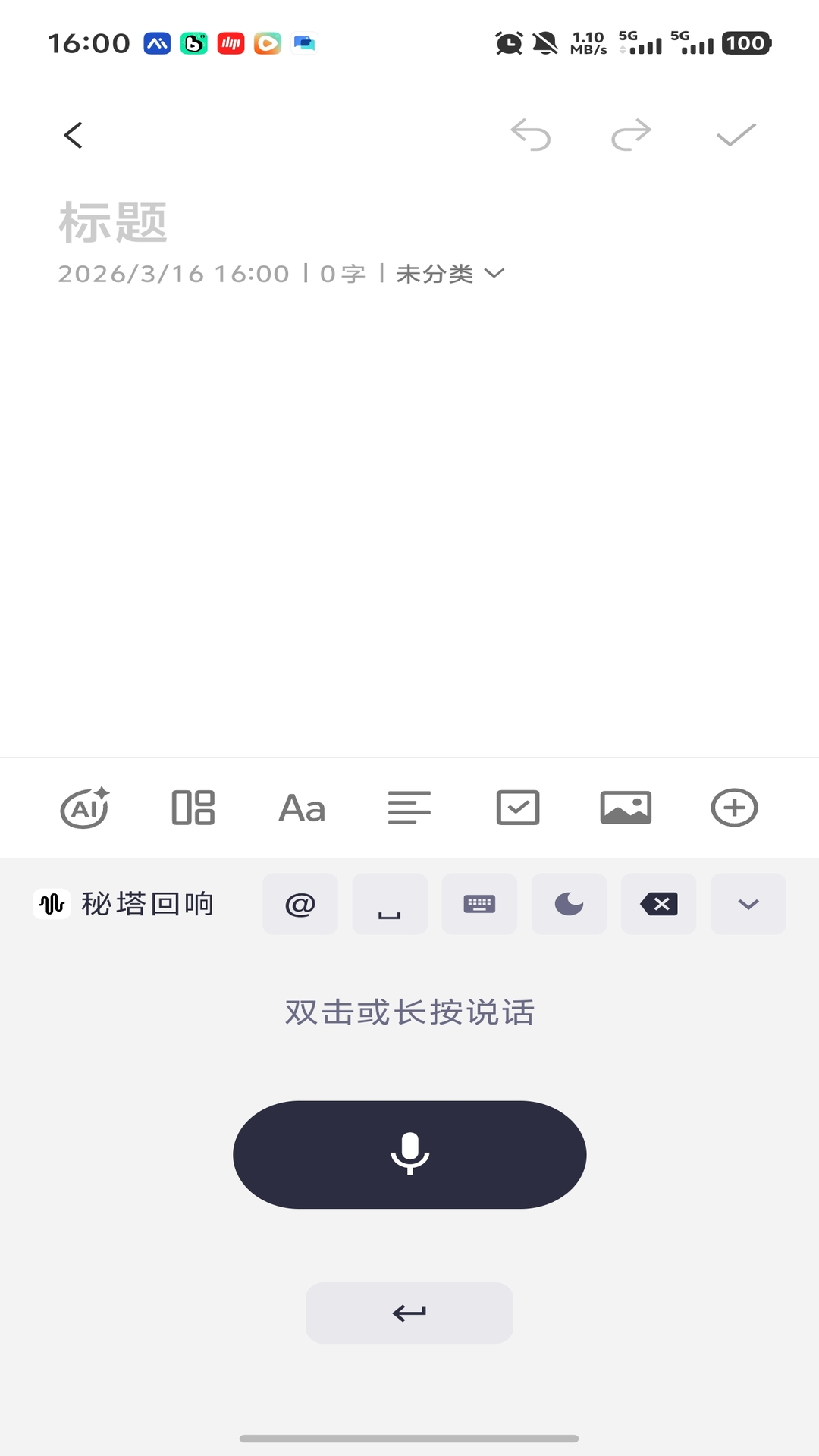Image resolution: width=819 pixels, height=1456 pixels.
Task: Insert an @ mention symbol
Action: (300, 903)
